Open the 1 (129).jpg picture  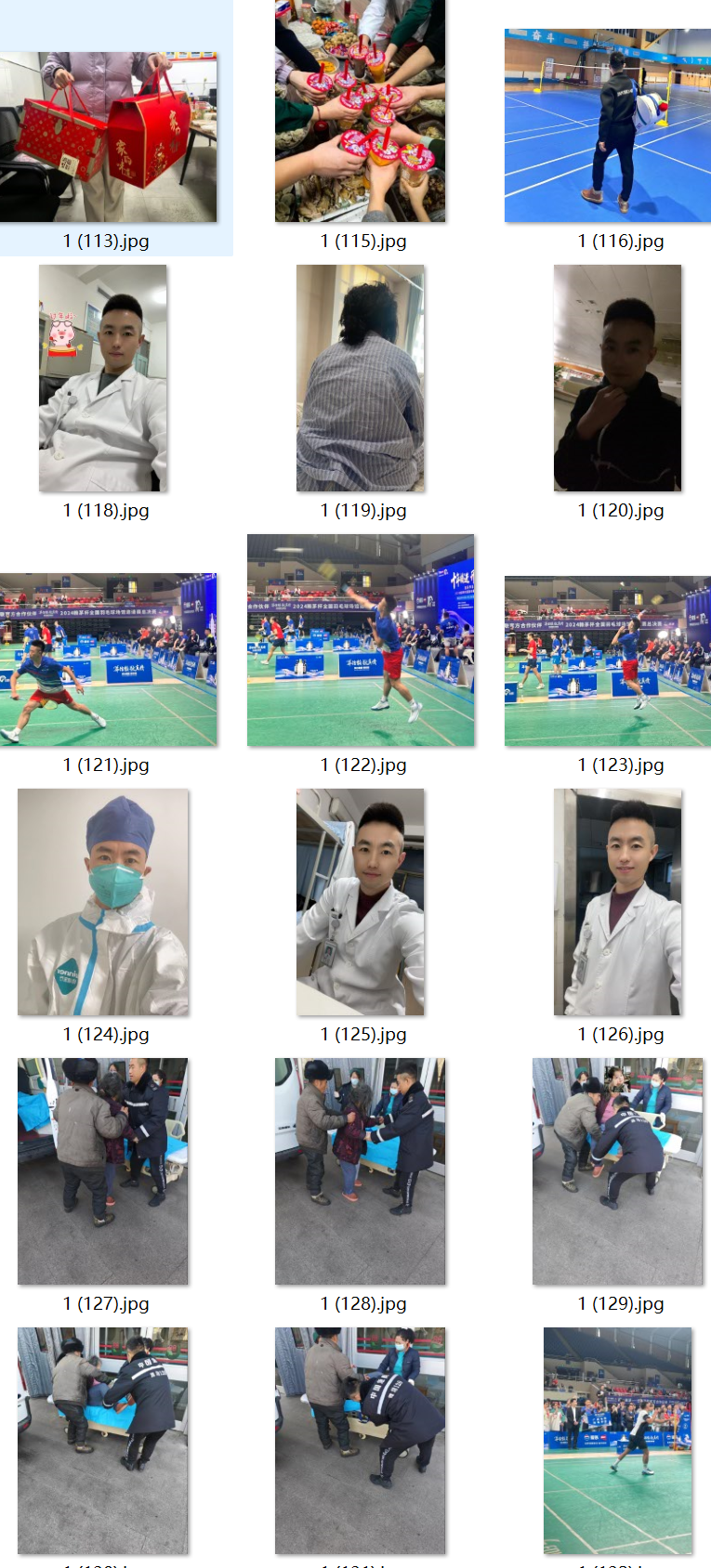pos(617,1171)
